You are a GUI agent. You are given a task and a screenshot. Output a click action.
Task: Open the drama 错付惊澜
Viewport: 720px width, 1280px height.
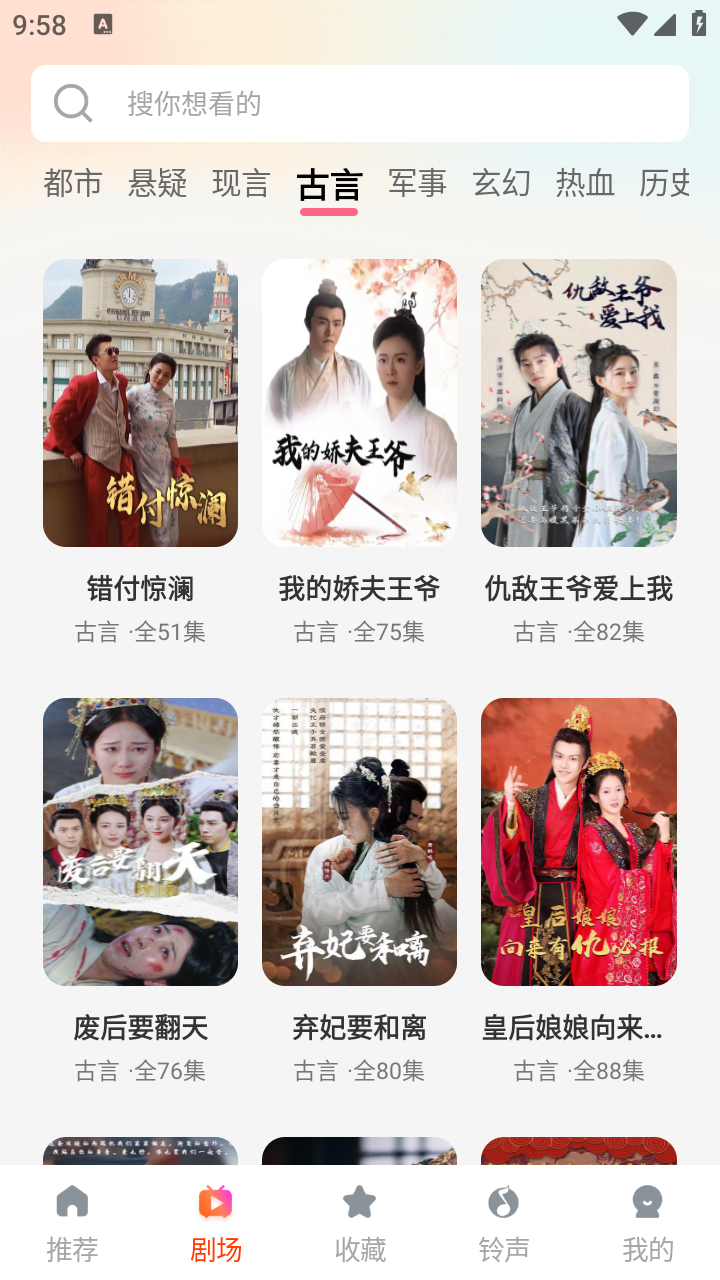tap(140, 402)
